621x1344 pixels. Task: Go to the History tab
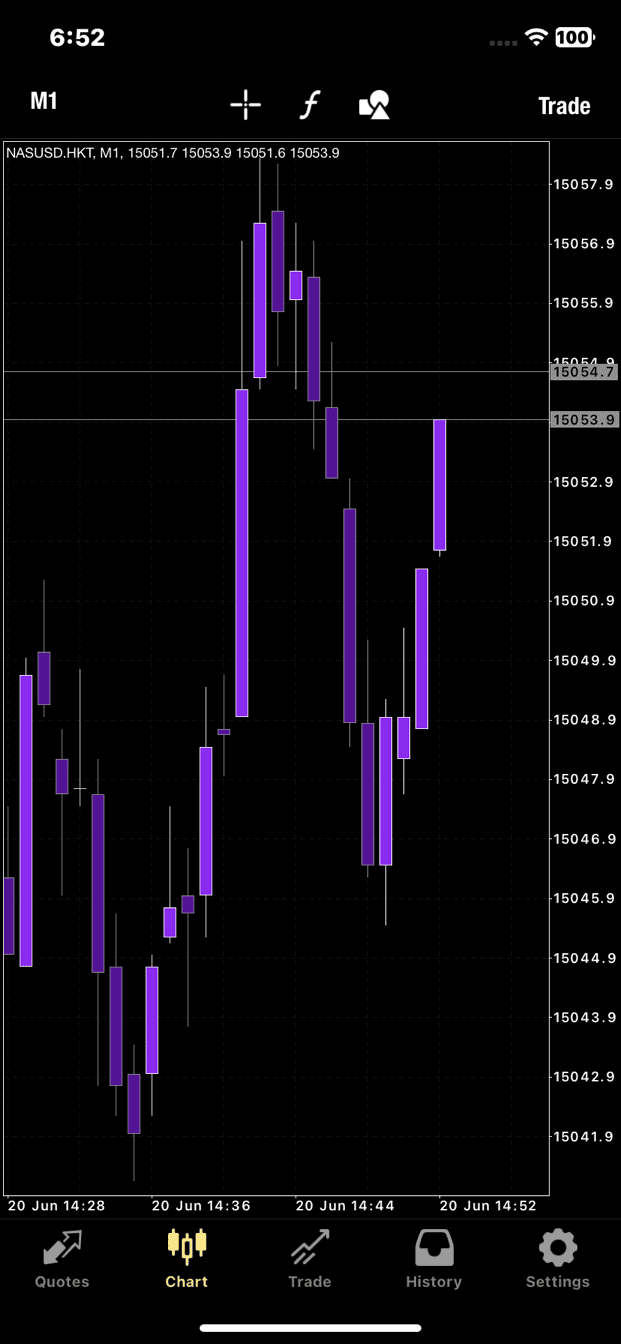click(x=434, y=1260)
